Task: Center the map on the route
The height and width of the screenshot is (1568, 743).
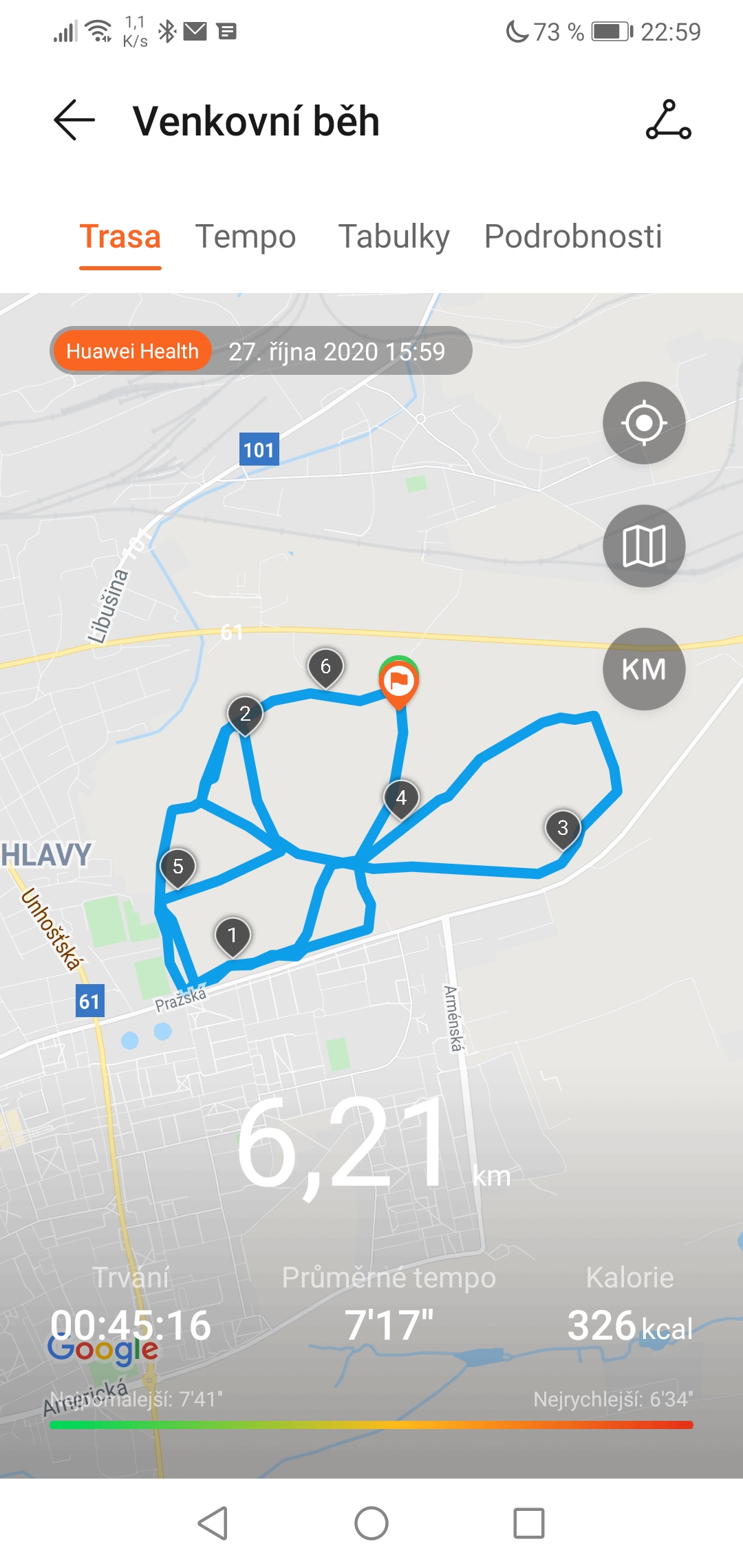Action: [x=644, y=422]
